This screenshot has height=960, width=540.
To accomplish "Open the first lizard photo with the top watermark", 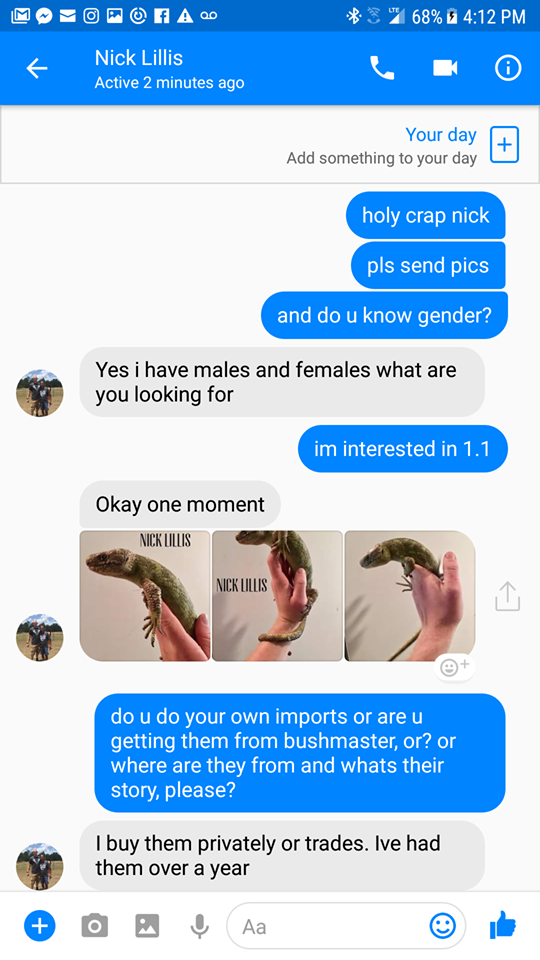I will pos(145,596).
